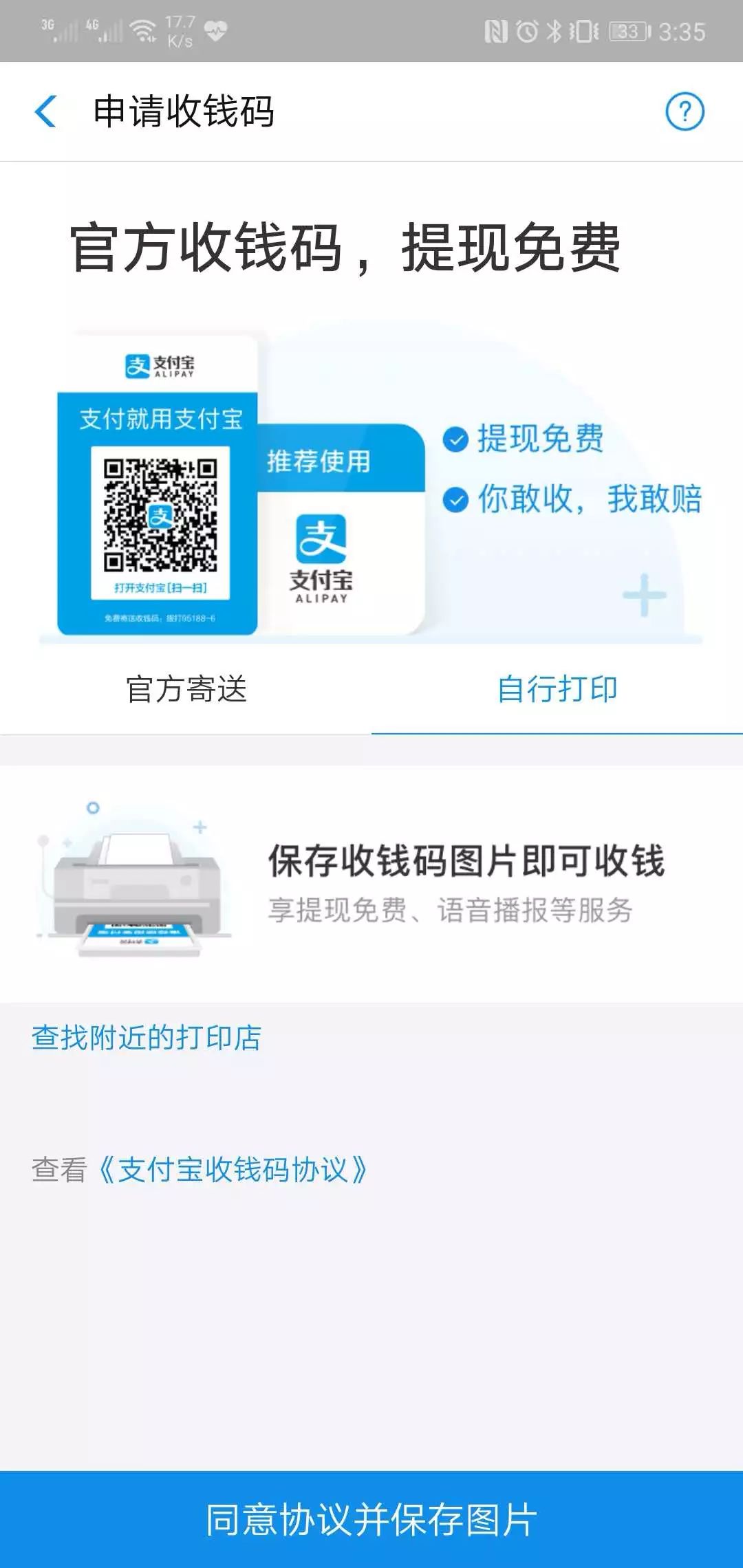Go back from 申请收钱码 page
The image size is (743, 1568).
(x=45, y=111)
